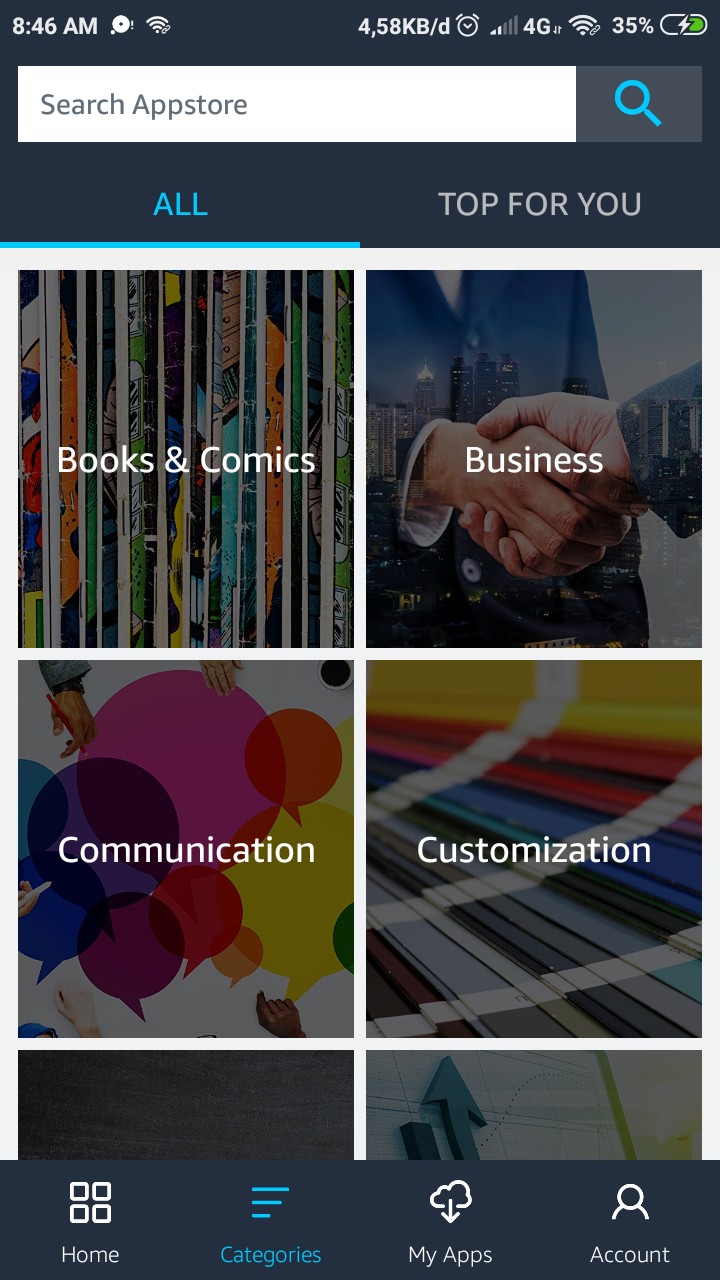Switch to the Account tab
Screen dimensions: 720x1280
pos(630,1221)
